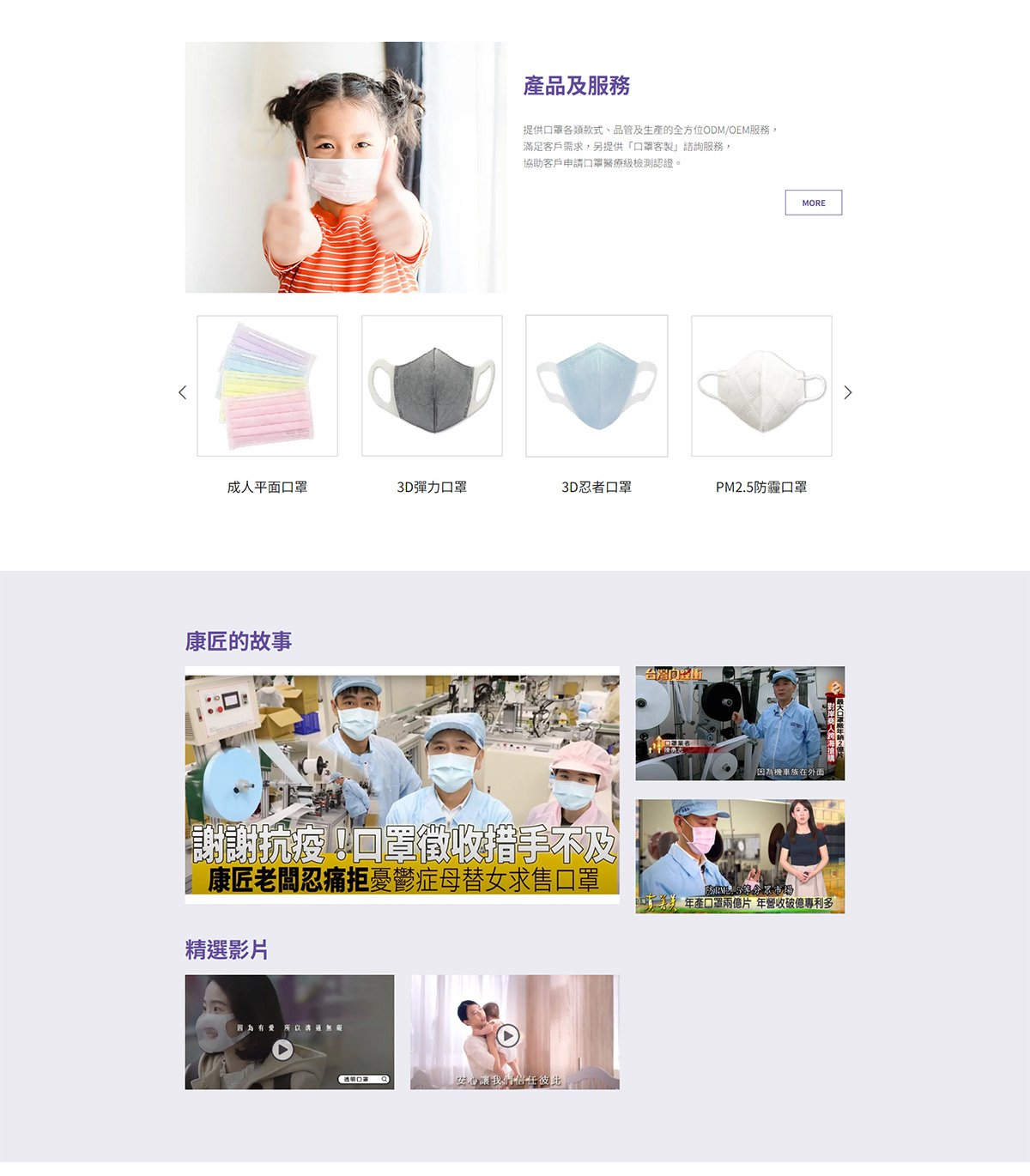Play the 透明口罩 featured video
Image resolution: width=1030 pixels, height=1176 pixels.
coord(282,1049)
